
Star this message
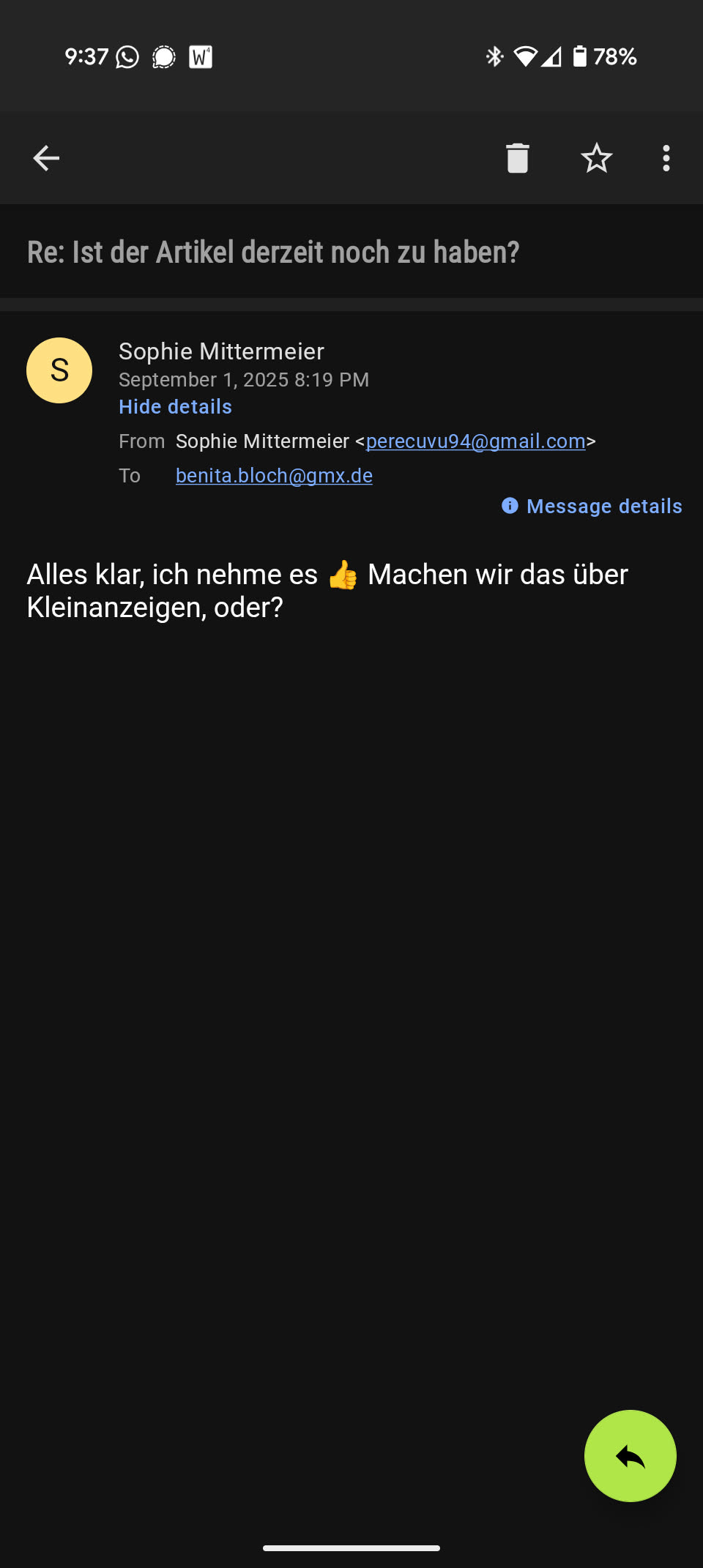click(x=596, y=158)
